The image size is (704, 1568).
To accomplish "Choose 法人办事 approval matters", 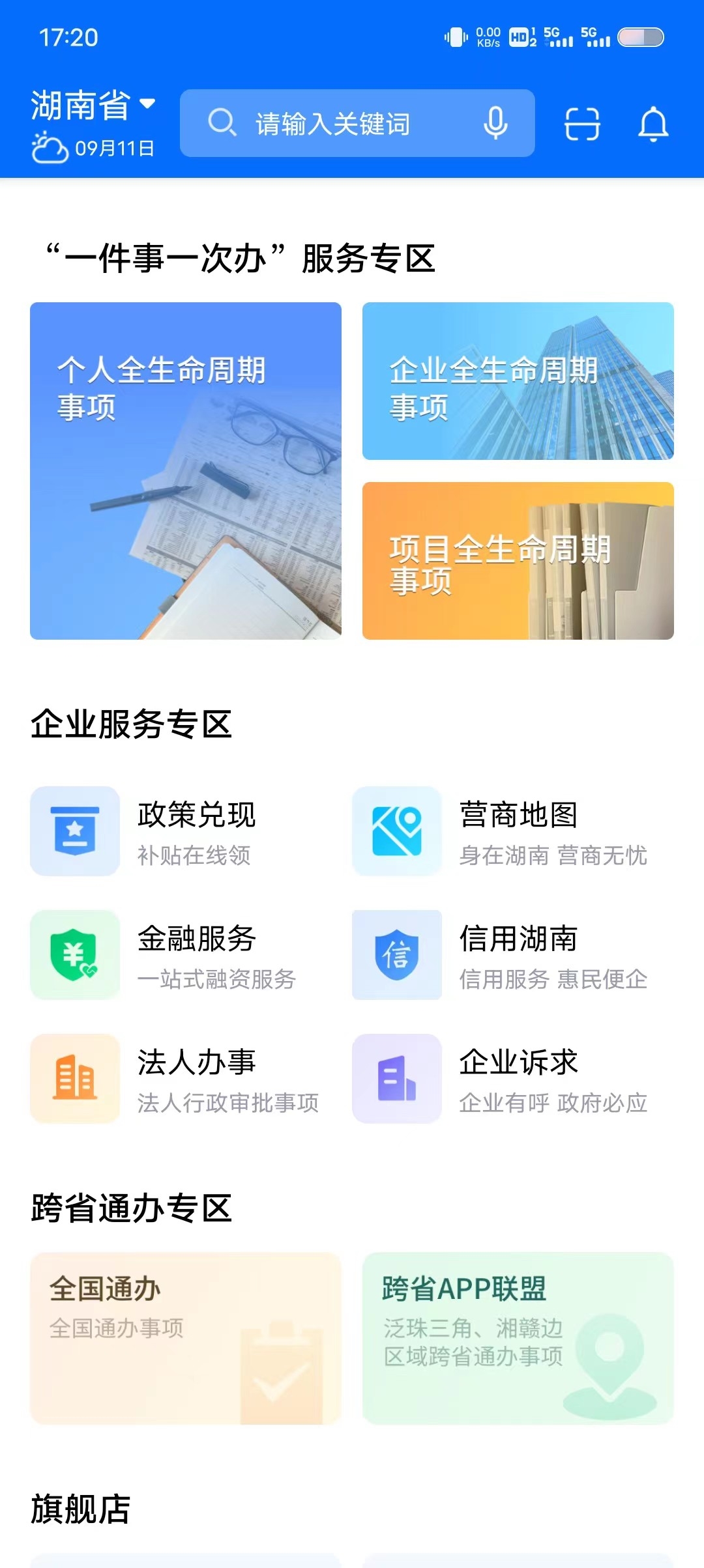I will (x=176, y=1079).
